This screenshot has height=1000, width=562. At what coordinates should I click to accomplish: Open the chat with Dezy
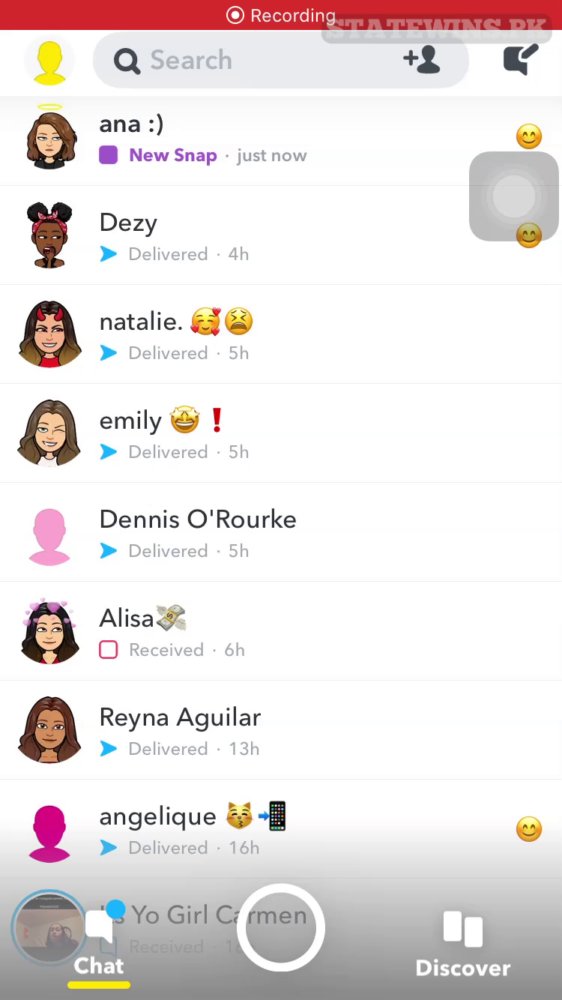click(x=281, y=235)
